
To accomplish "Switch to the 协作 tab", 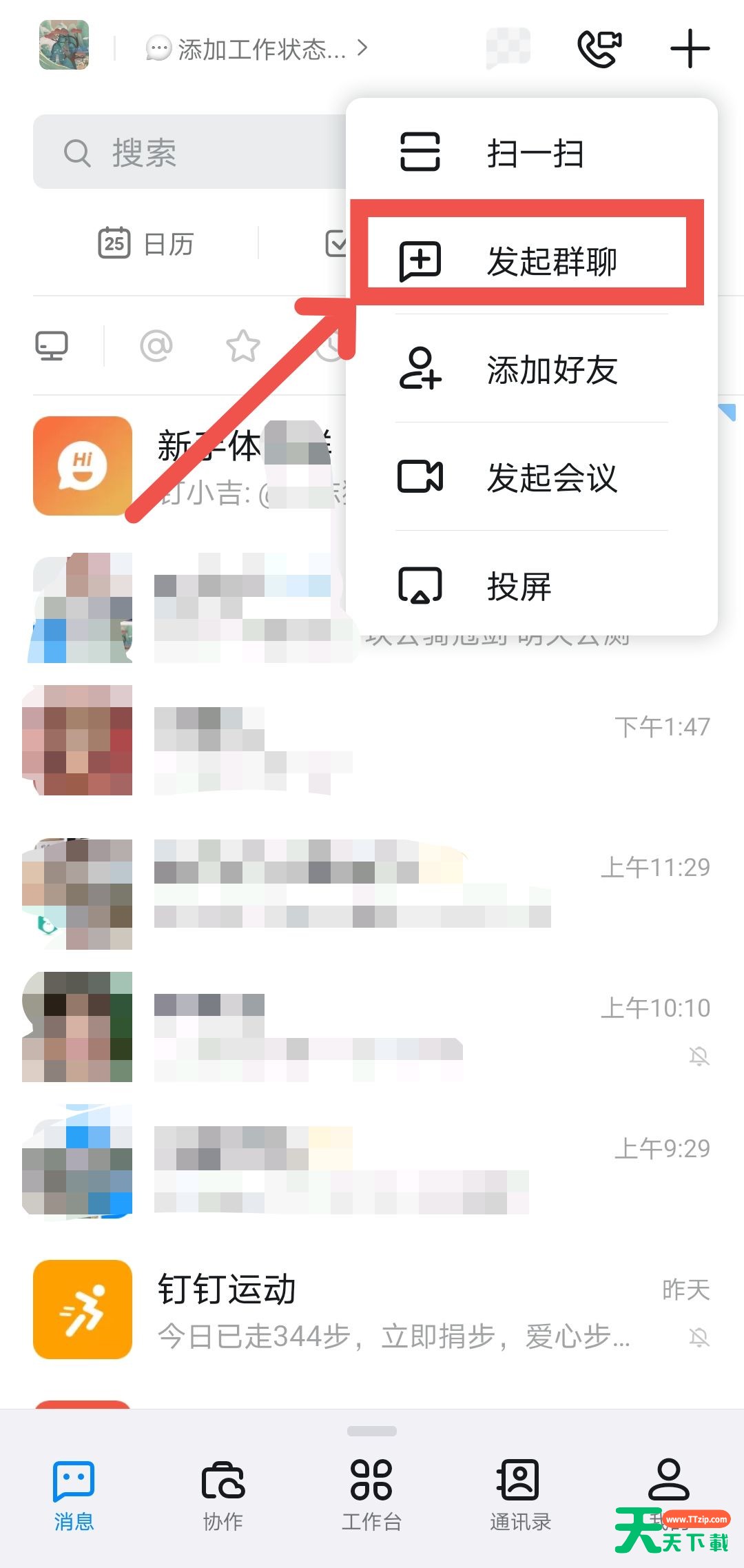I will coord(223,1494).
